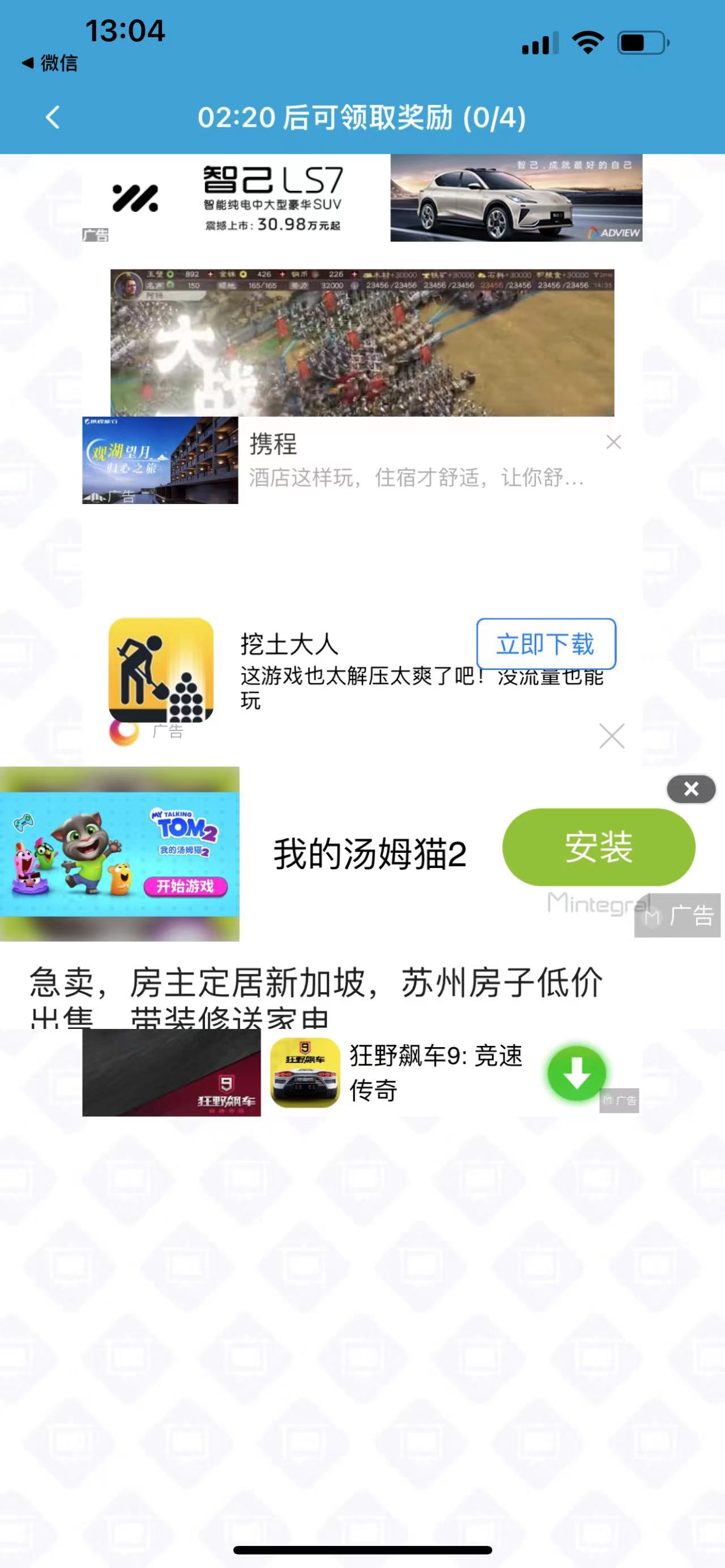Close the My Talking Tom 2 ad

pos(691,789)
